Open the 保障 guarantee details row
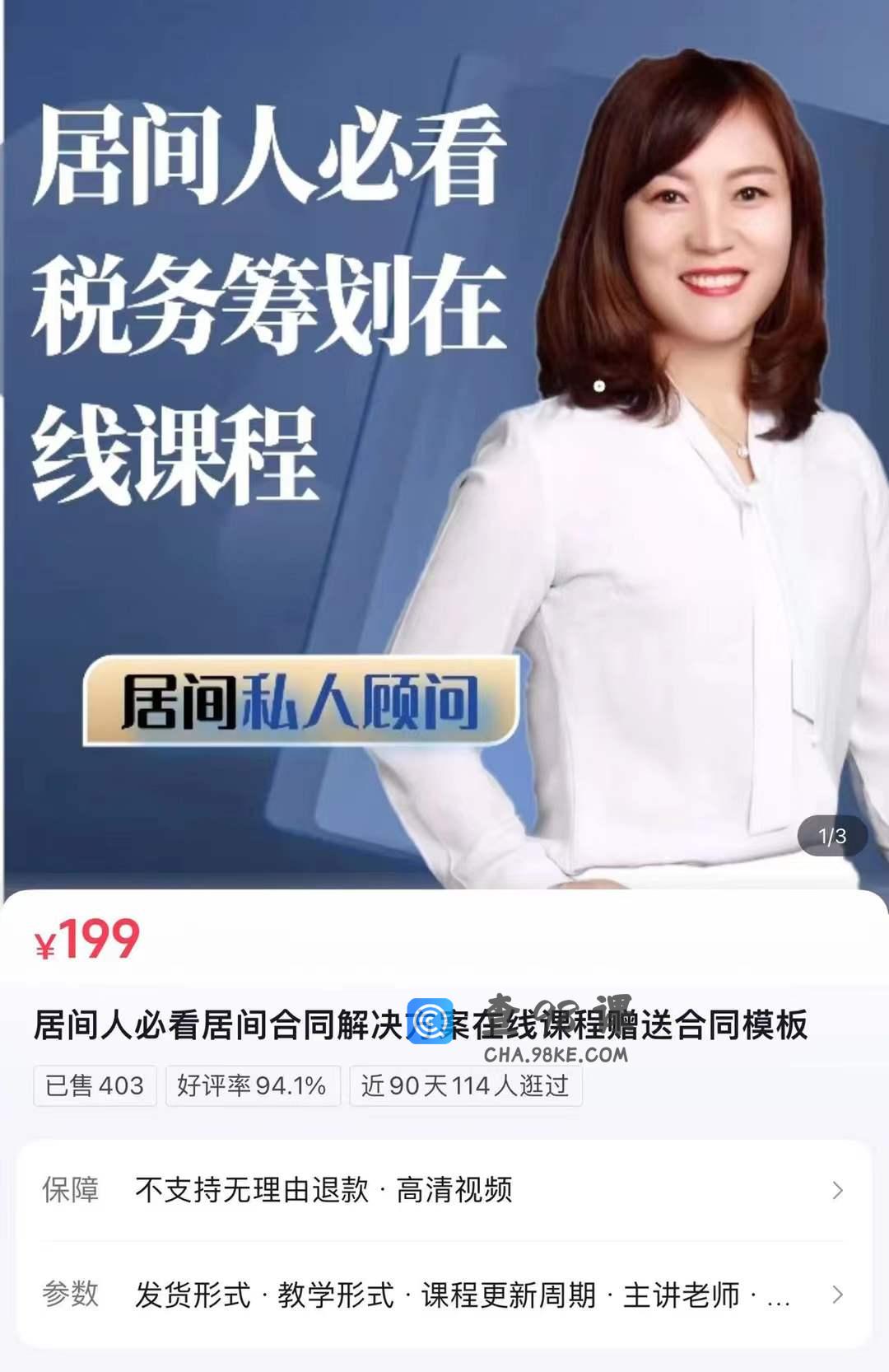Image resolution: width=889 pixels, height=1372 pixels. (444, 1190)
